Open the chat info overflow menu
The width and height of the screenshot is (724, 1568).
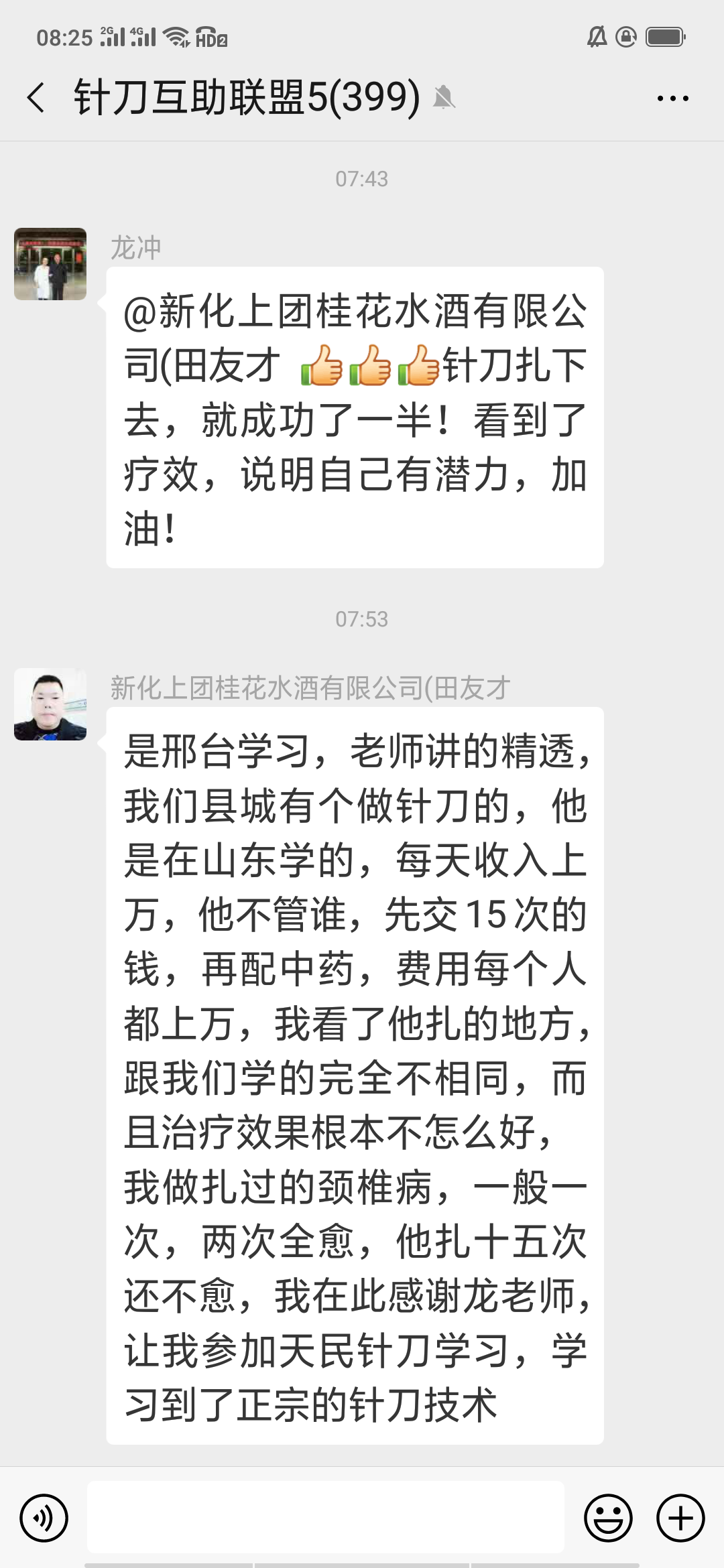[672, 99]
